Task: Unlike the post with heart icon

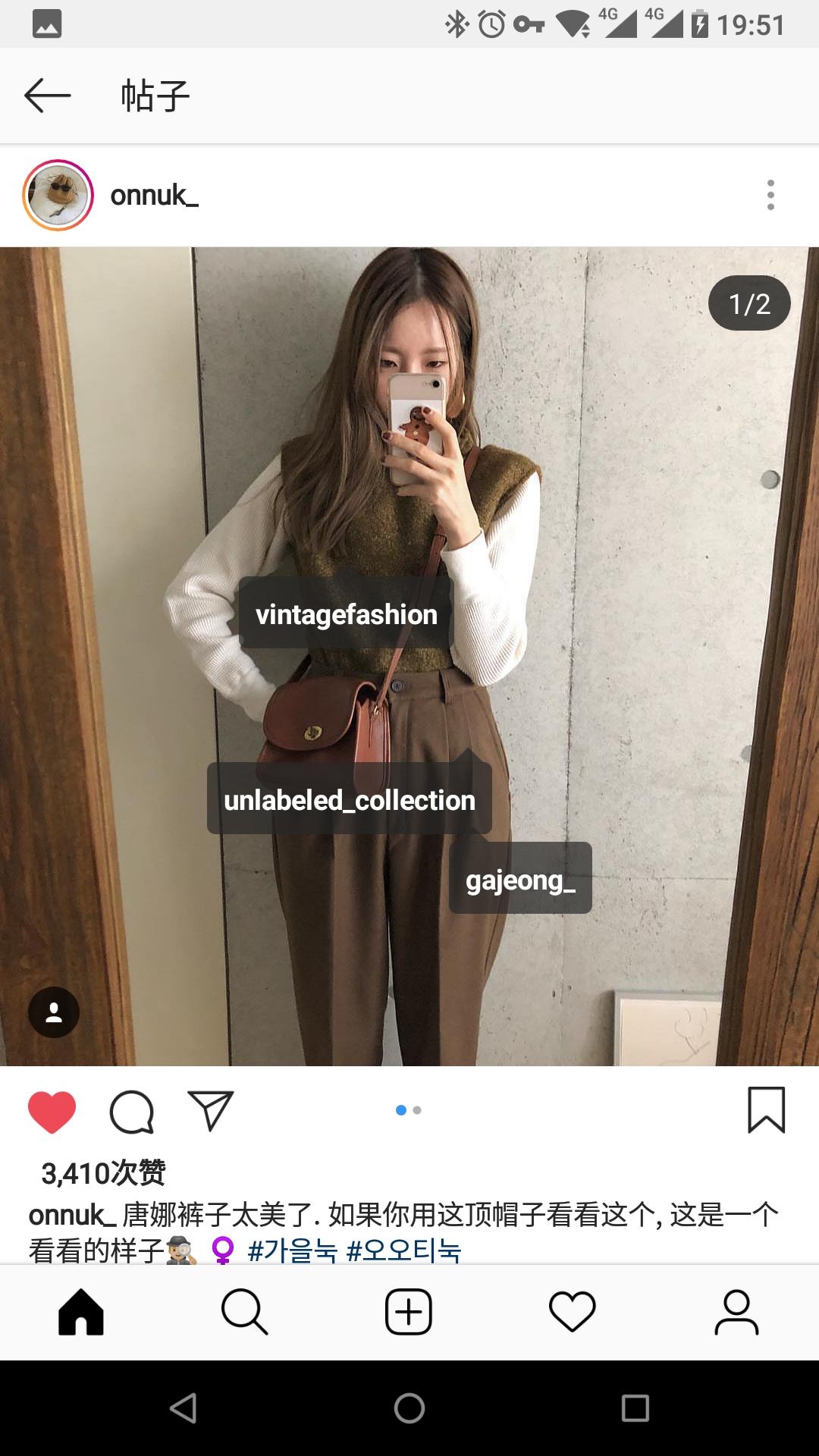Action: [x=52, y=1112]
